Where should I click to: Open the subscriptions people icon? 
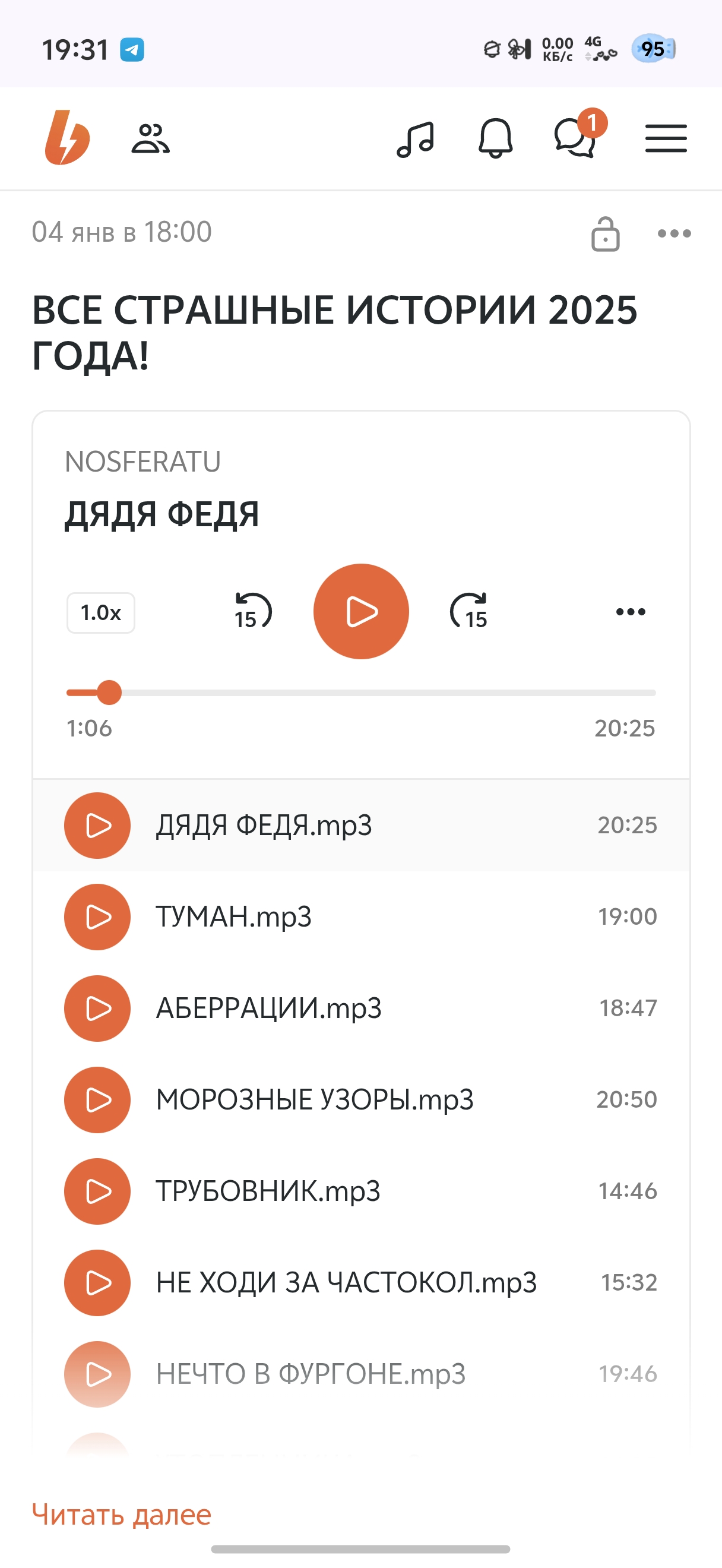pos(150,139)
